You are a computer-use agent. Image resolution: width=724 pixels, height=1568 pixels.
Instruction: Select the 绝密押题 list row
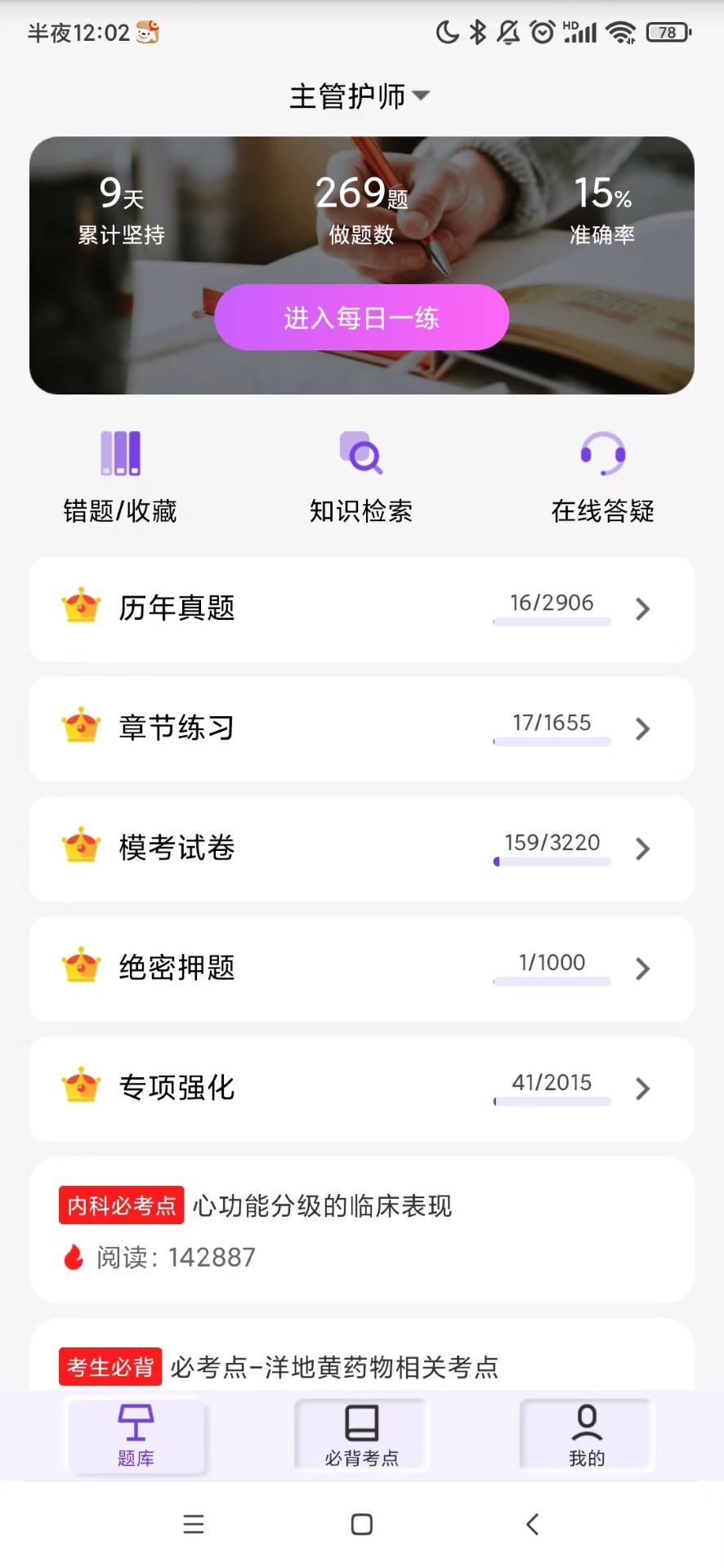pos(361,969)
